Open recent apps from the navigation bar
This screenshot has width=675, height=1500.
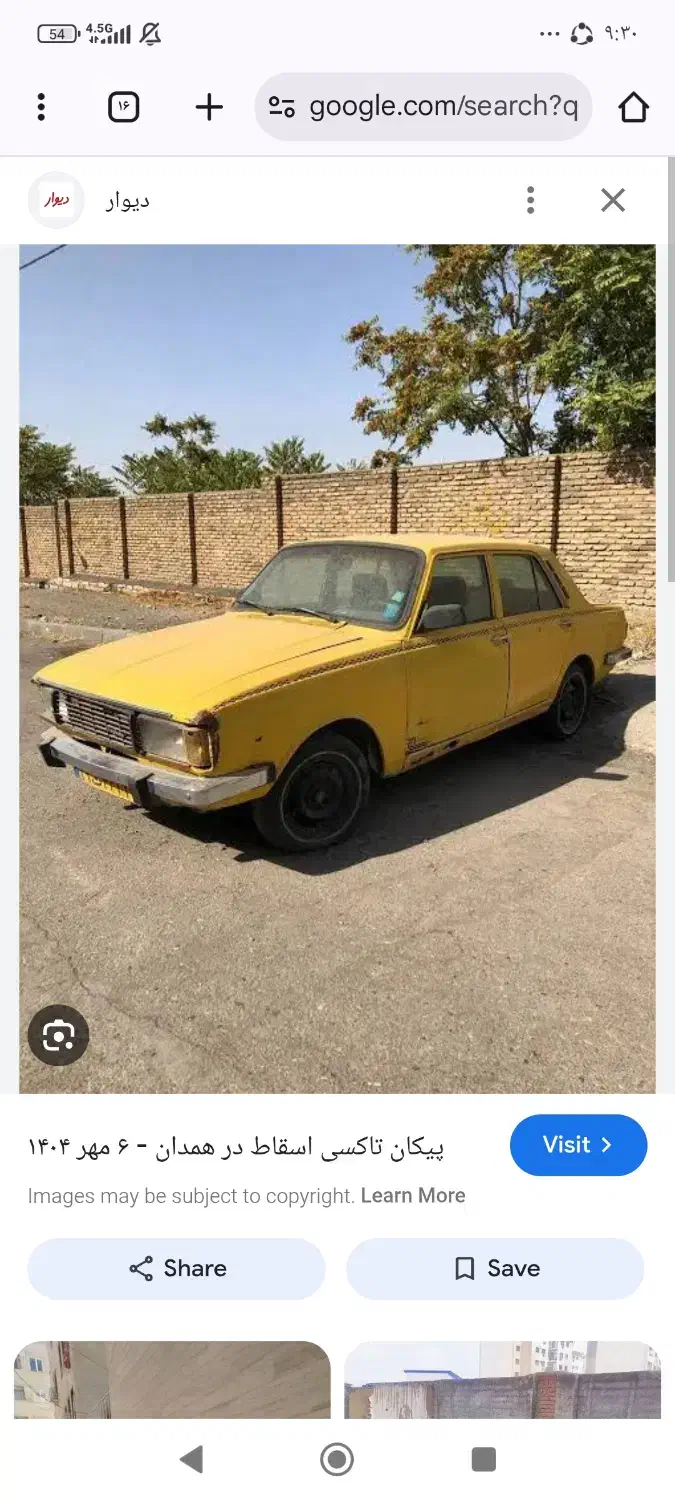click(484, 1459)
